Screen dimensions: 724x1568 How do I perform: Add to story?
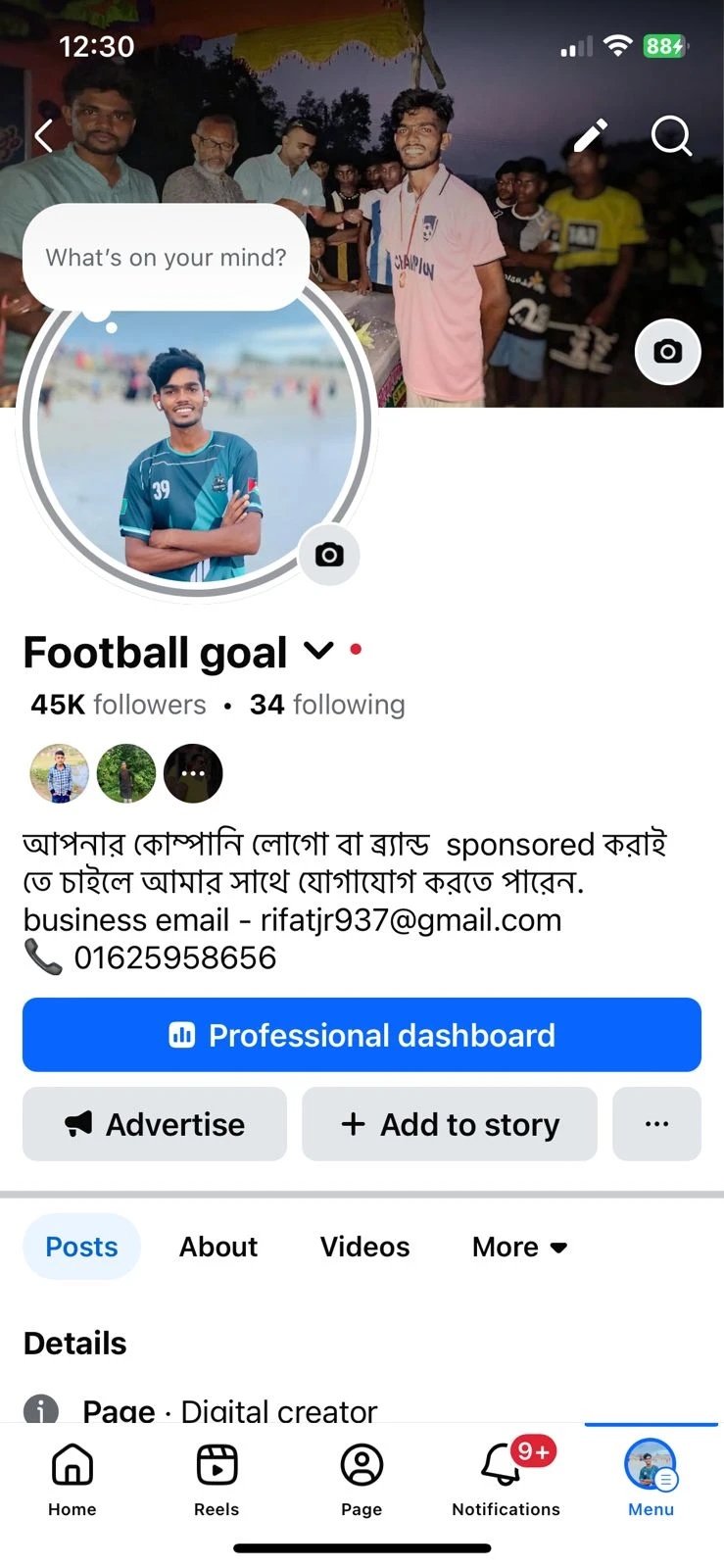450,1124
